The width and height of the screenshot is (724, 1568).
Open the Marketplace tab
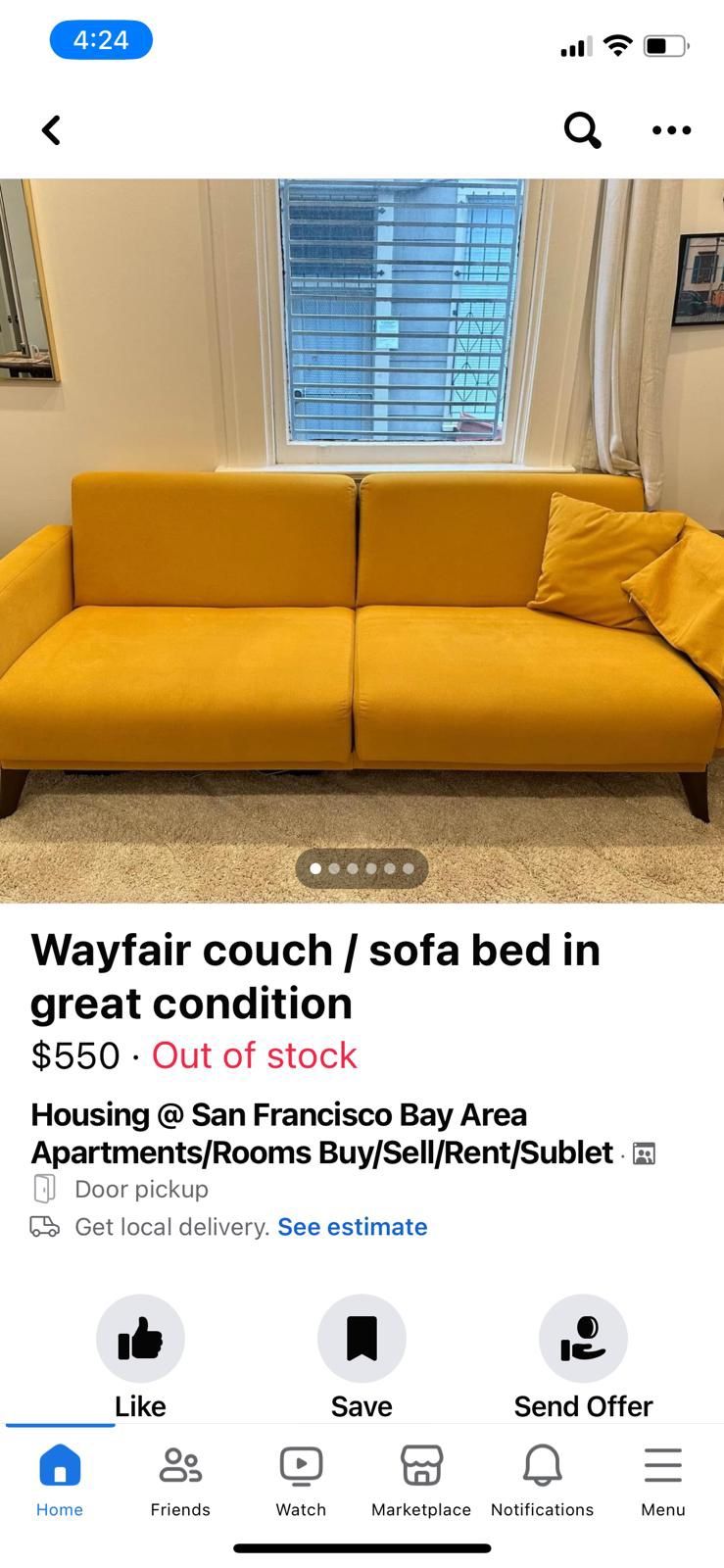pos(421,1481)
